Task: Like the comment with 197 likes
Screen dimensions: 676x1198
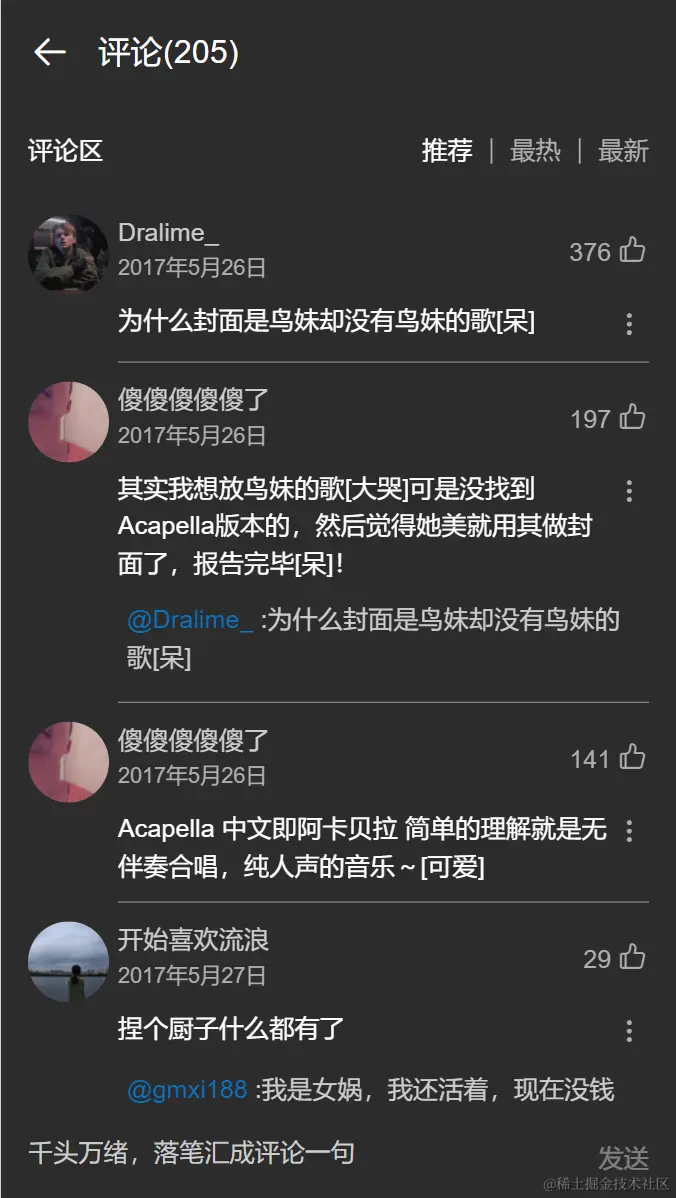Action: click(x=632, y=417)
